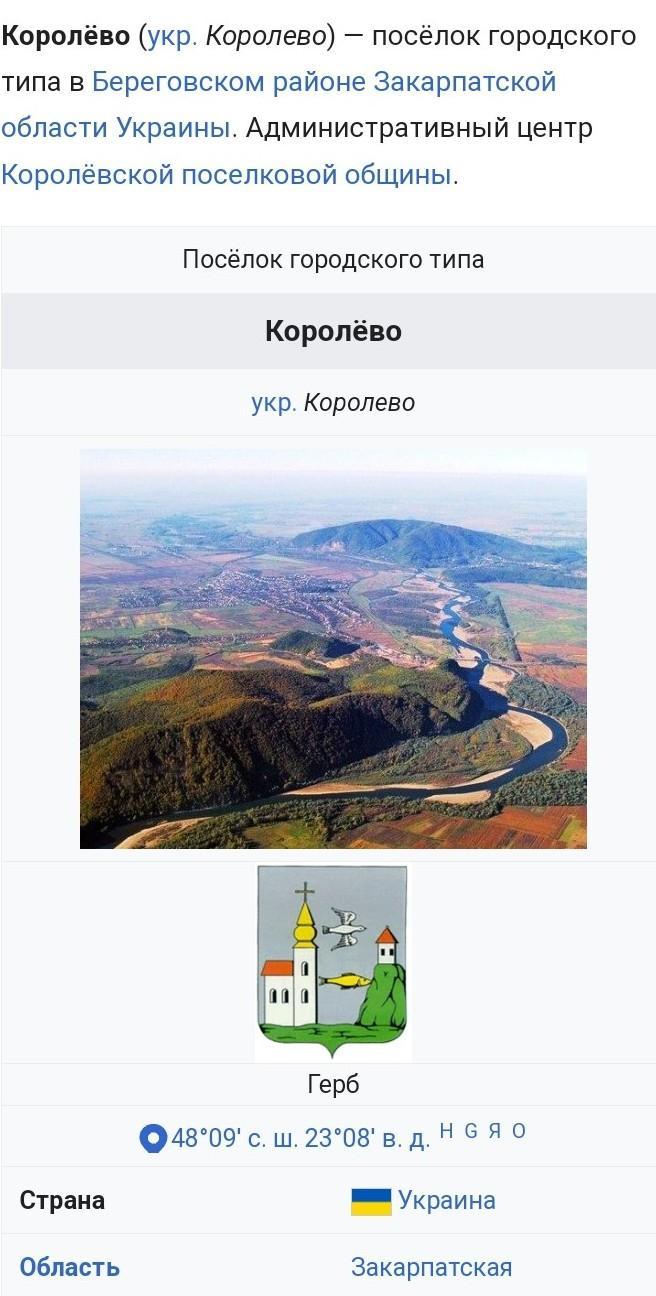
Task: Open the Область label link
Action: coord(70,1267)
